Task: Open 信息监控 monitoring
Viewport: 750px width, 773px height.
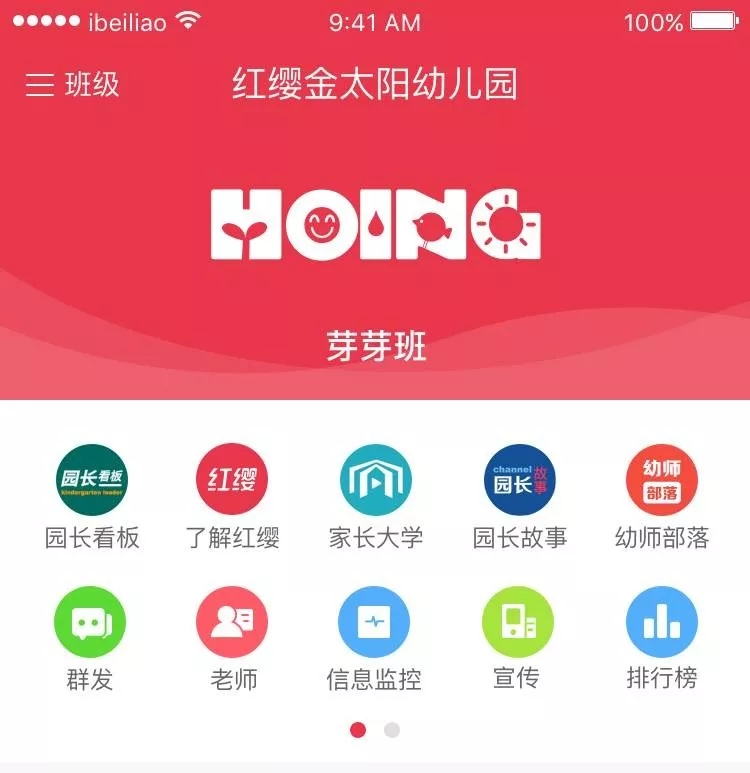Action: (374, 623)
